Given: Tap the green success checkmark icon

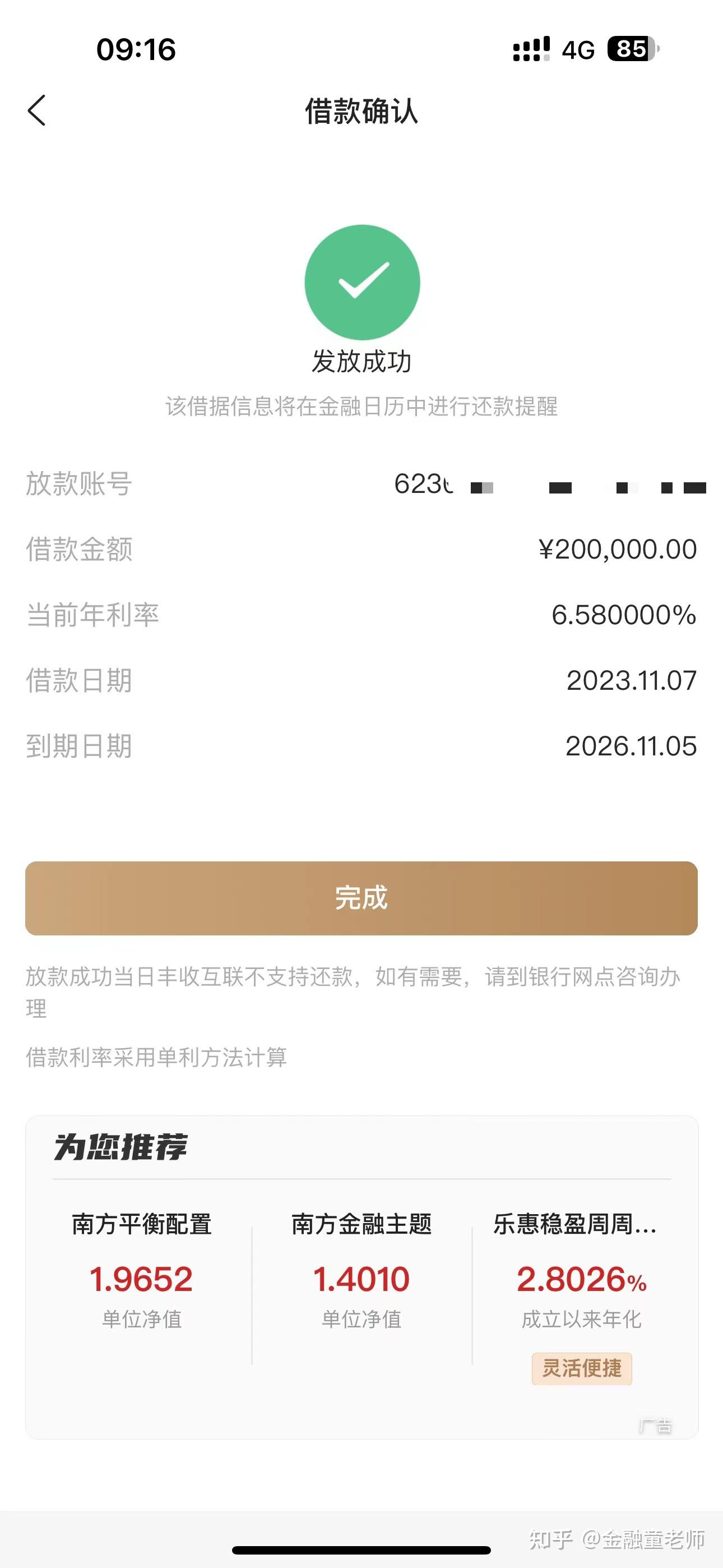Looking at the screenshot, I should tap(361, 281).
